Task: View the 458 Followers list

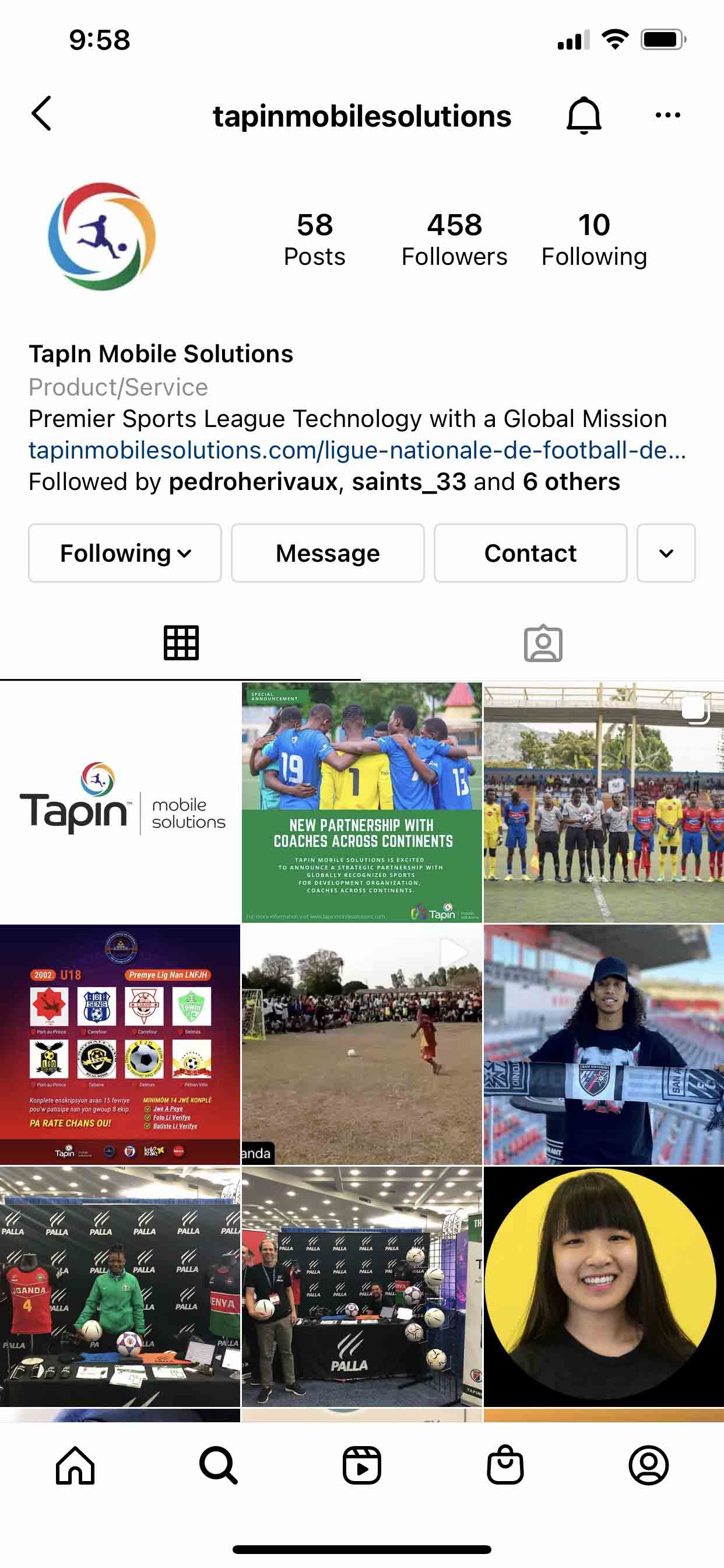Action: [x=454, y=239]
